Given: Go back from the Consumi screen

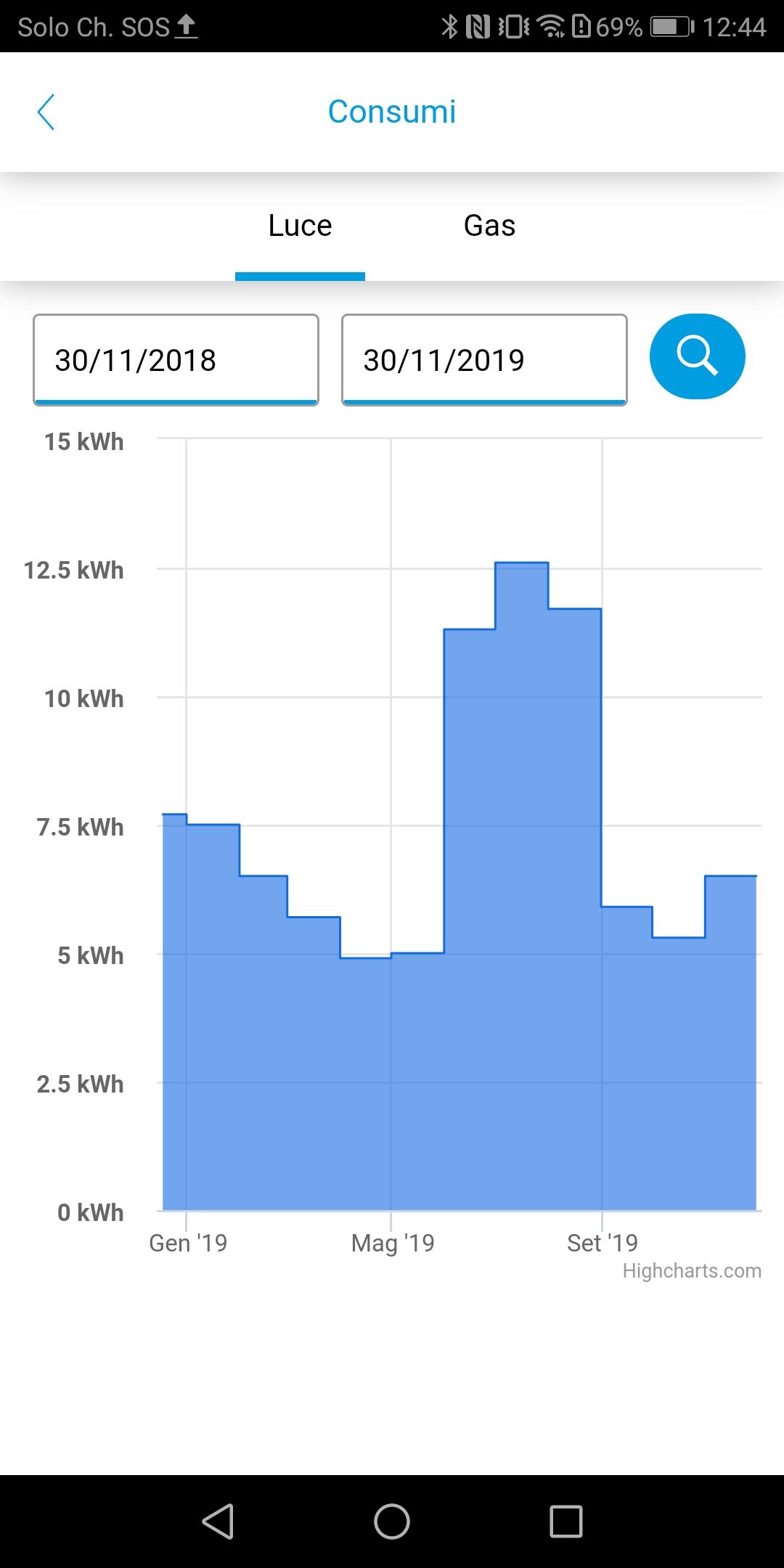Looking at the screenshot, I should [46, 112].
